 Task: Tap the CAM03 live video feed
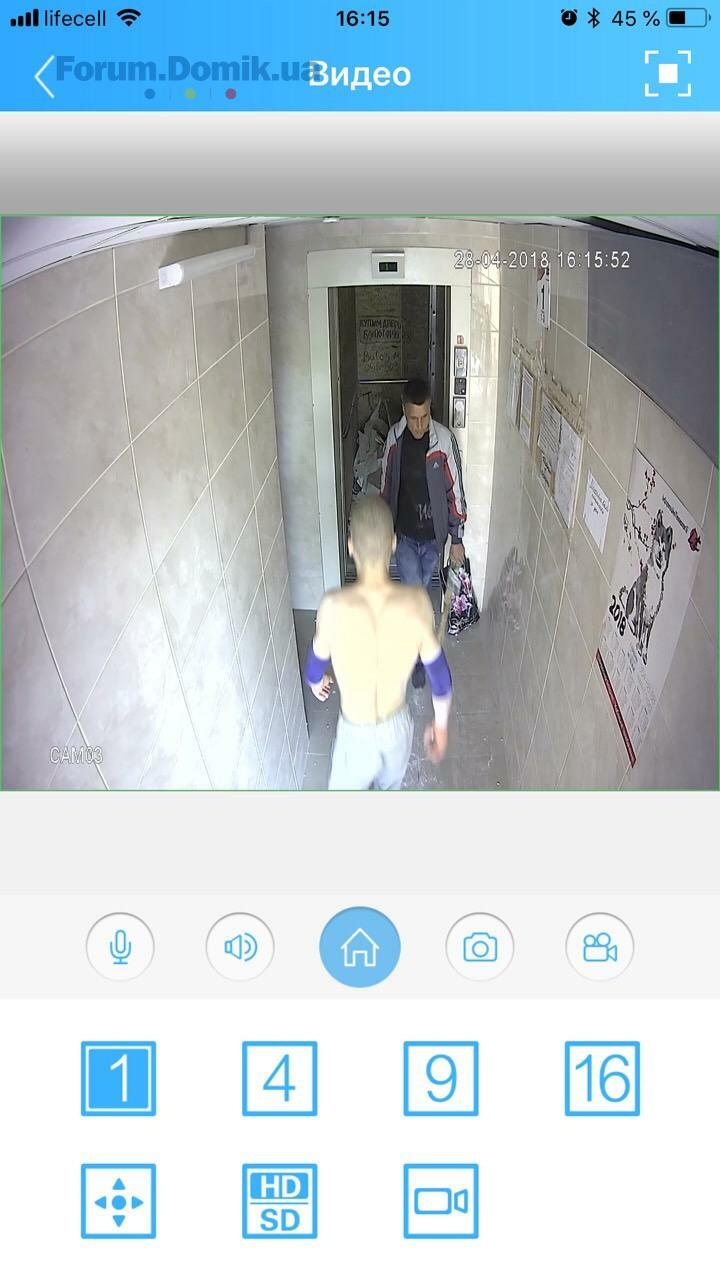(360, 503)
